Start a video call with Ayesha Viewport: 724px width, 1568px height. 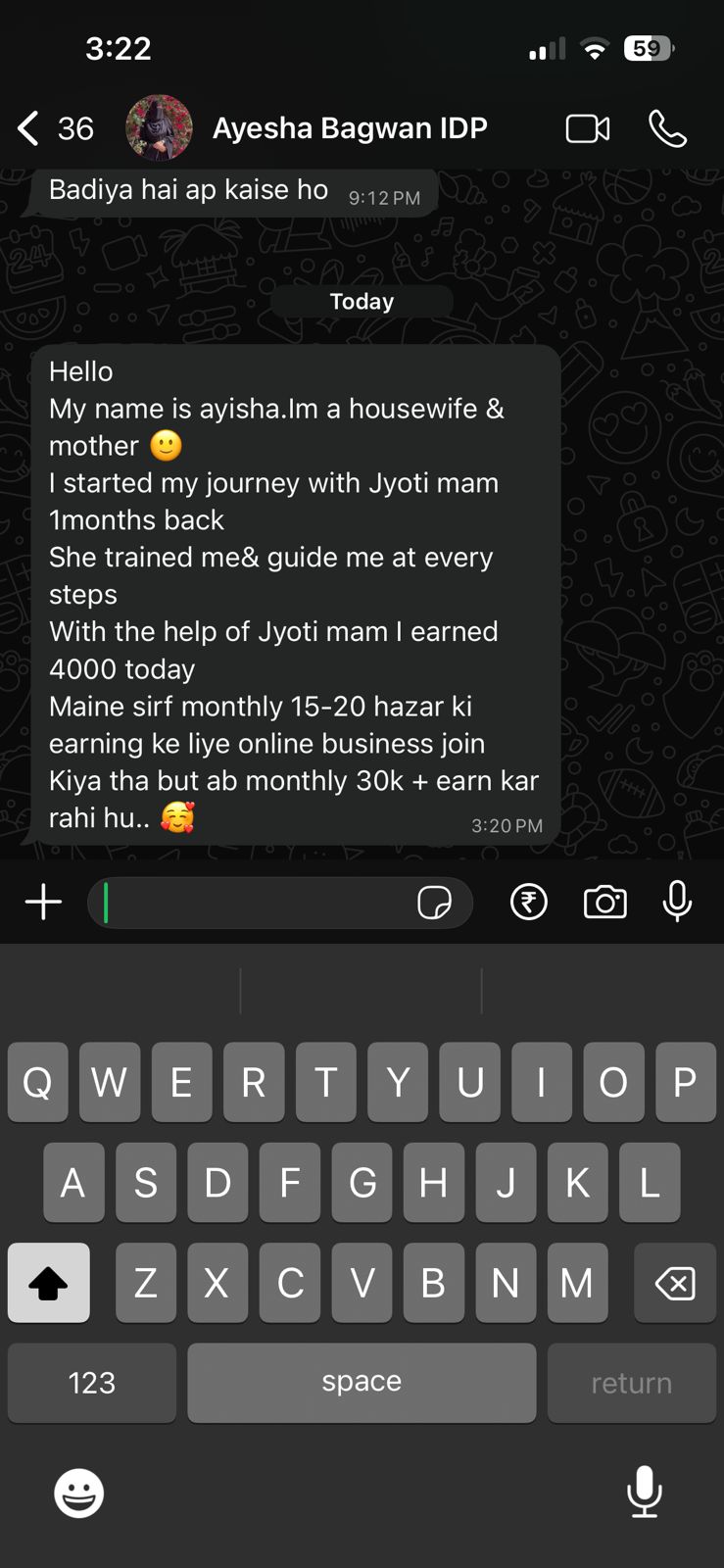pos(588,128)
